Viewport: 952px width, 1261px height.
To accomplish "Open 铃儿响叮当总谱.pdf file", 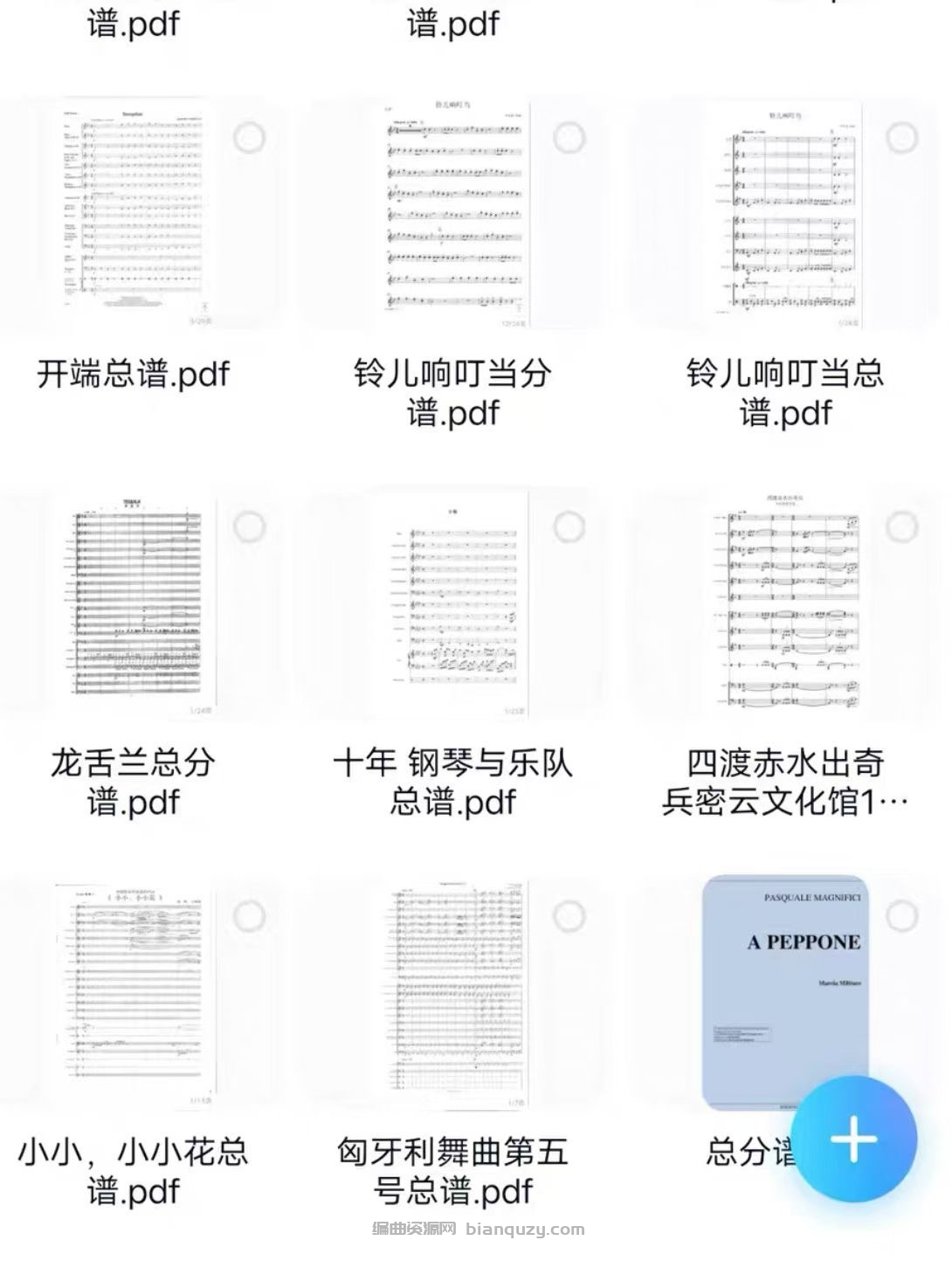I will click(x=786, y=214).
